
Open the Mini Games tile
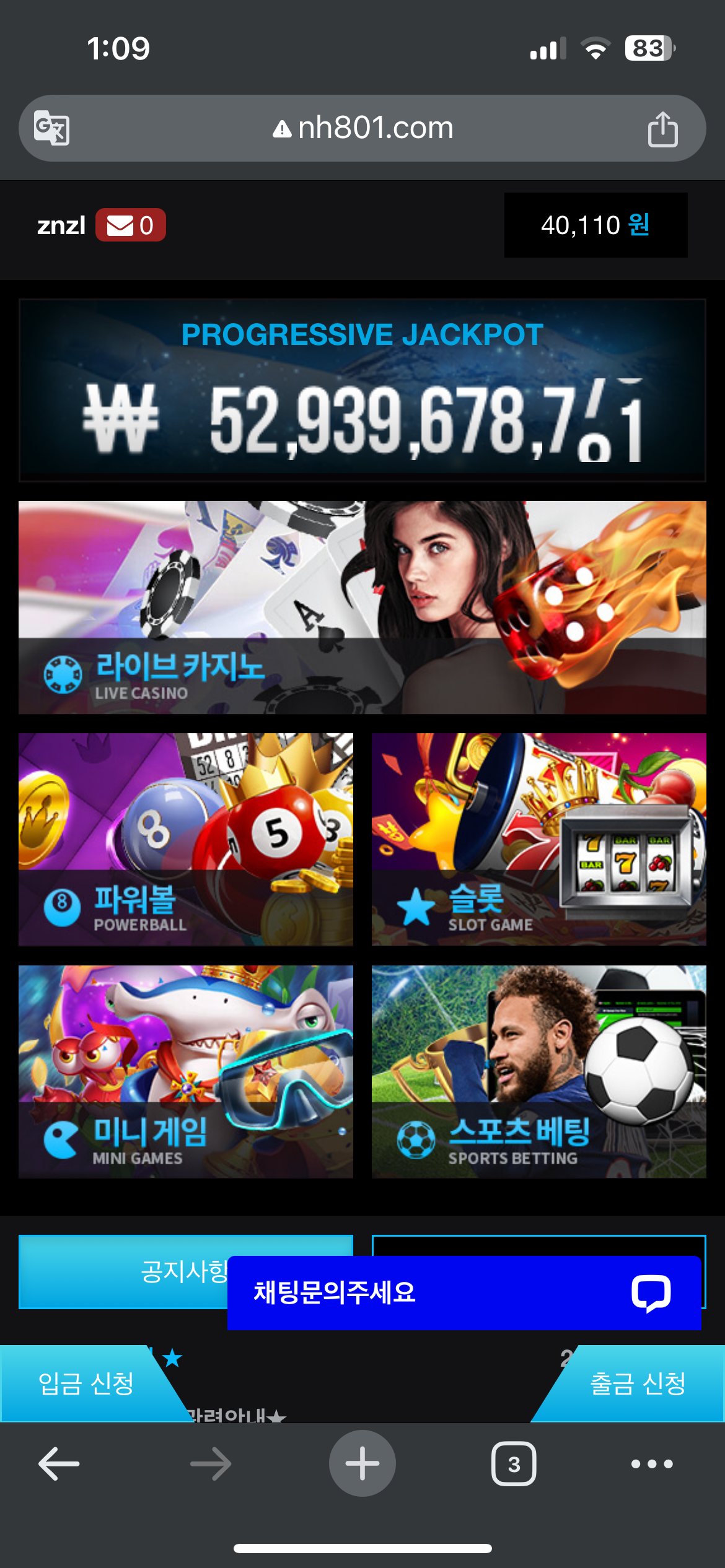click(x=186, y=1071)
